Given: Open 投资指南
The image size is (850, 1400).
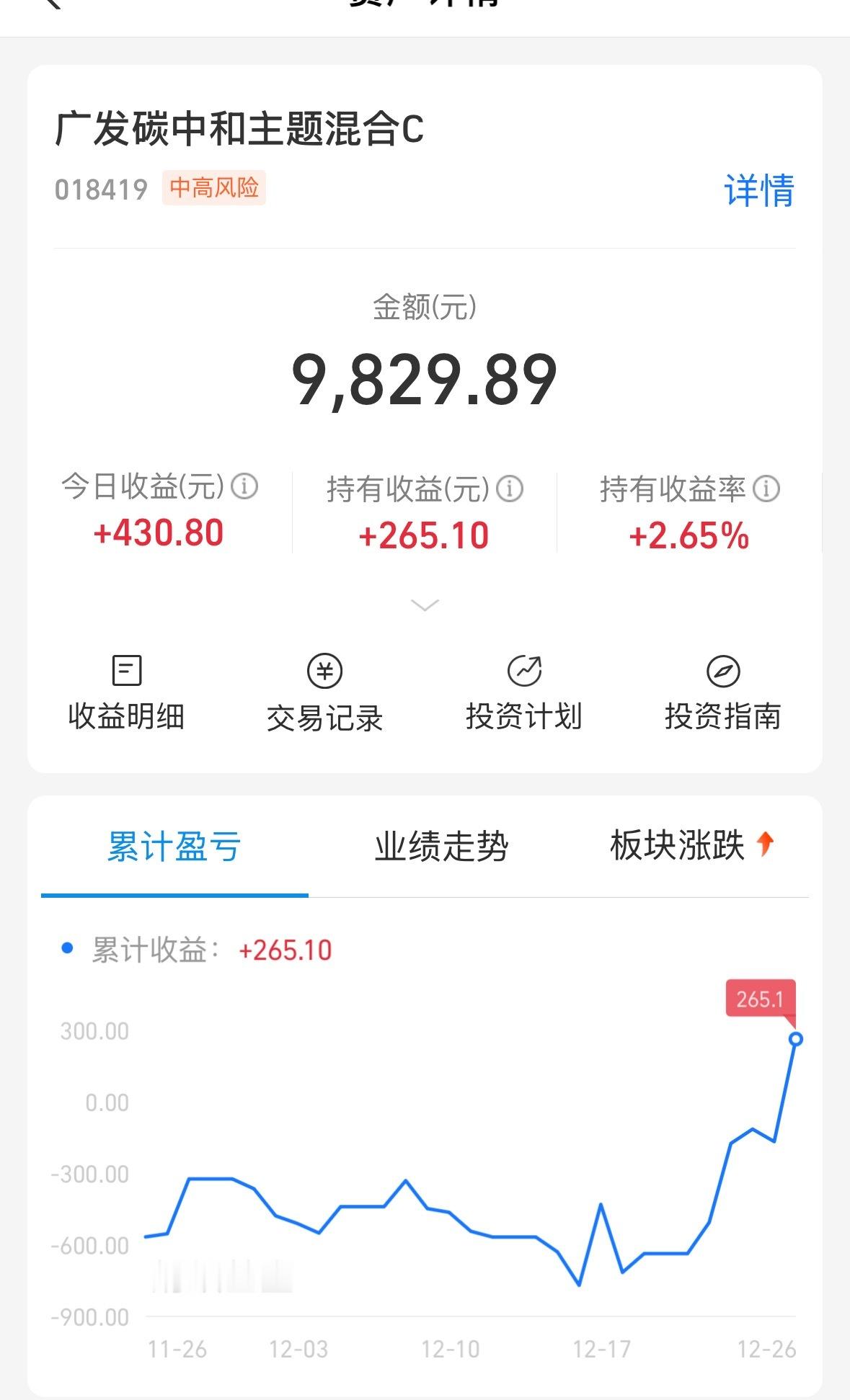Looking at the screenshot, I should [x=723, y=692].
